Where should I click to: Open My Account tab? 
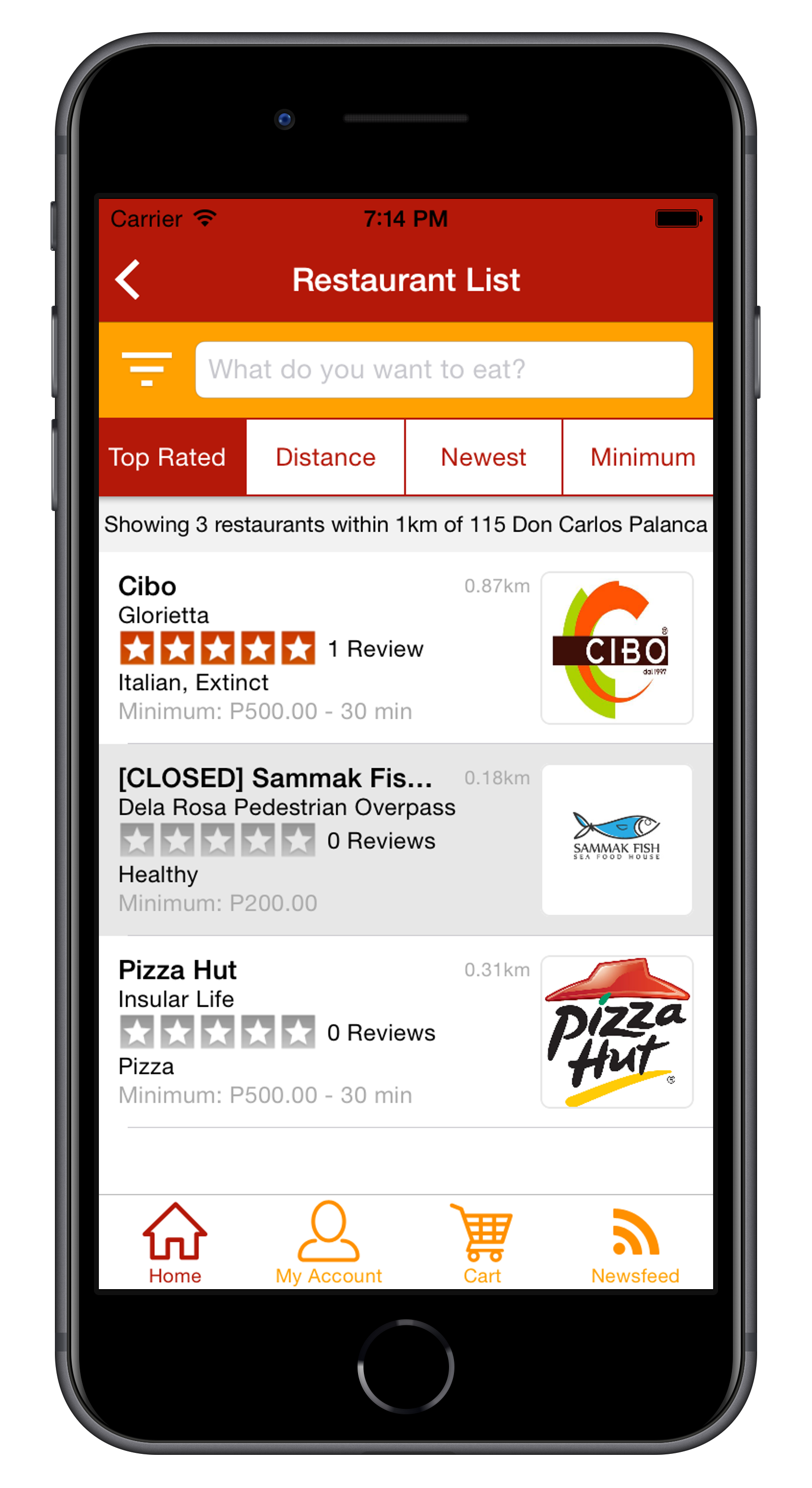click(329, 1243)
